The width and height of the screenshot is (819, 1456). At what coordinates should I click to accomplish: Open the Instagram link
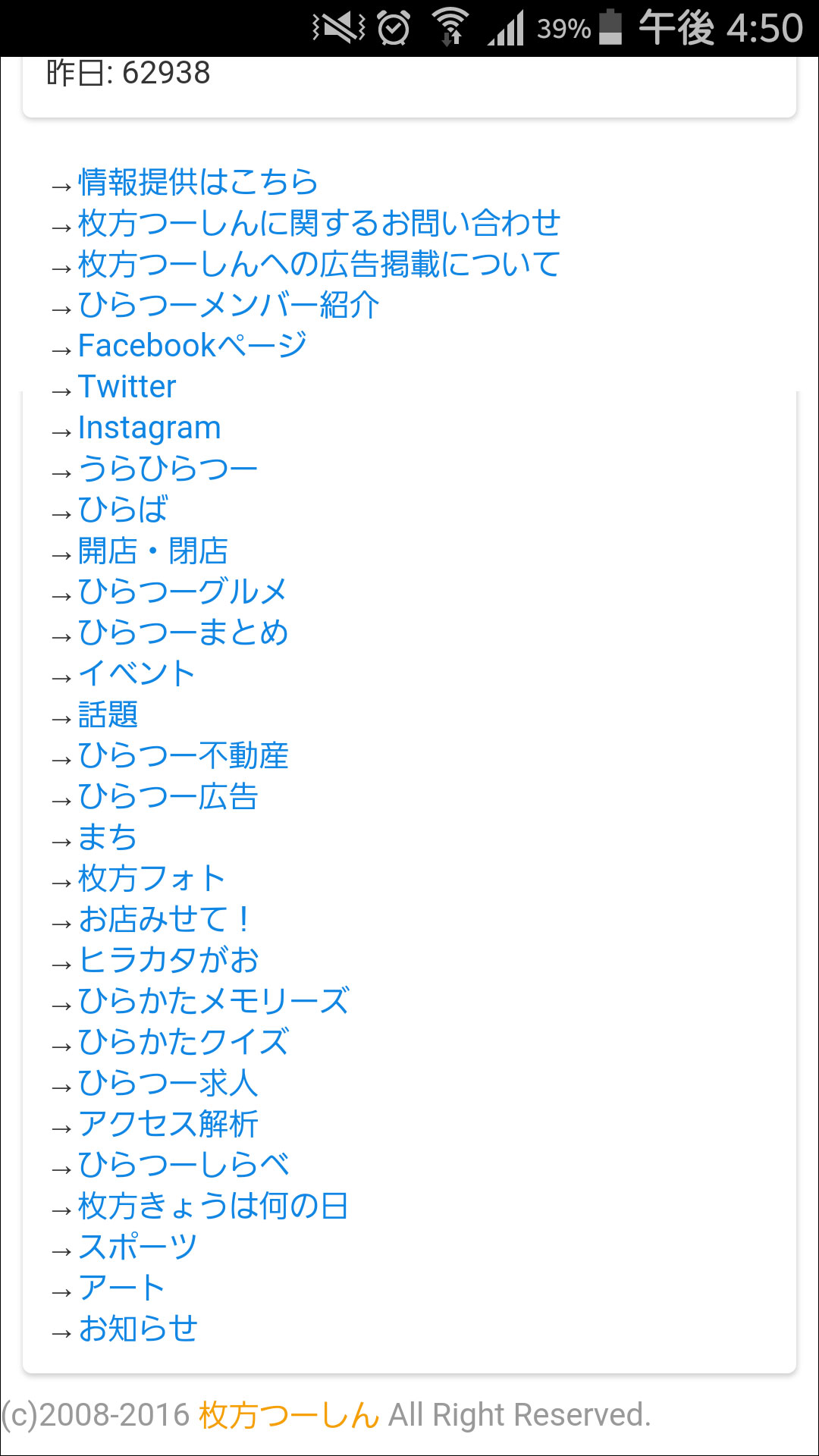coord(149,428)
